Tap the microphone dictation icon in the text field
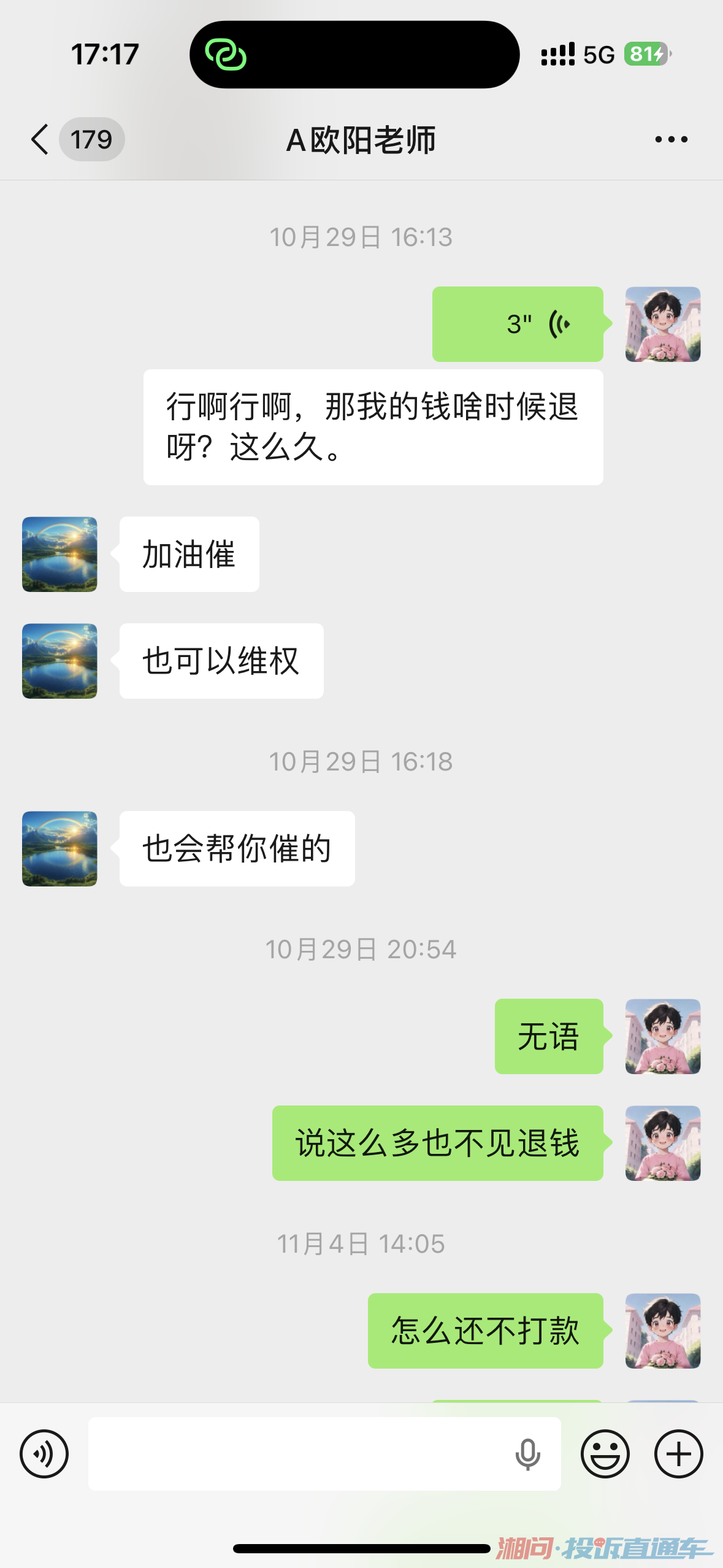The height and width of the screenshot is (1568, 723). (x=527, y=1455)
